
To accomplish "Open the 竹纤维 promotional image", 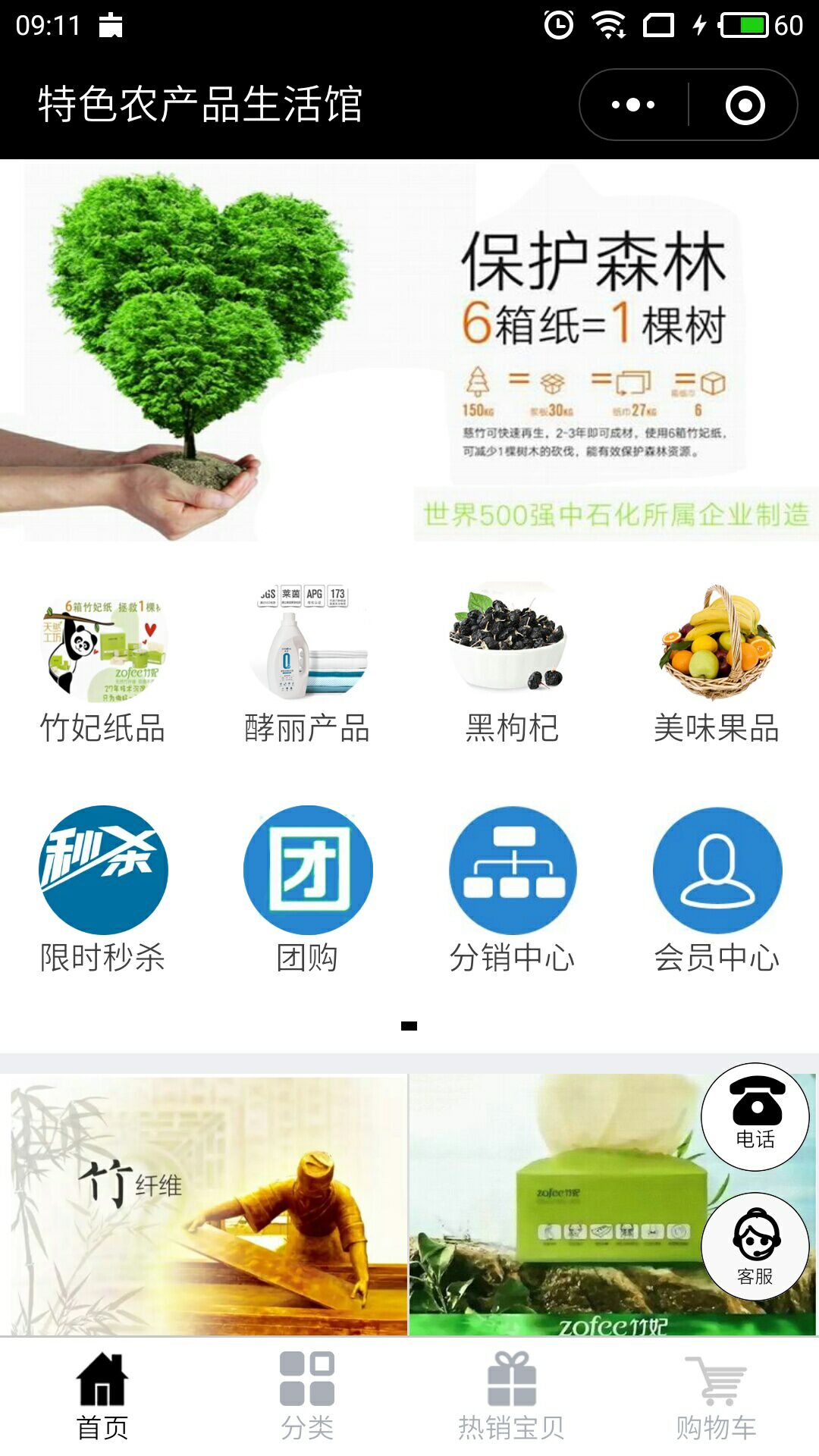I will pyautogui.click(x=203, y=1205).
